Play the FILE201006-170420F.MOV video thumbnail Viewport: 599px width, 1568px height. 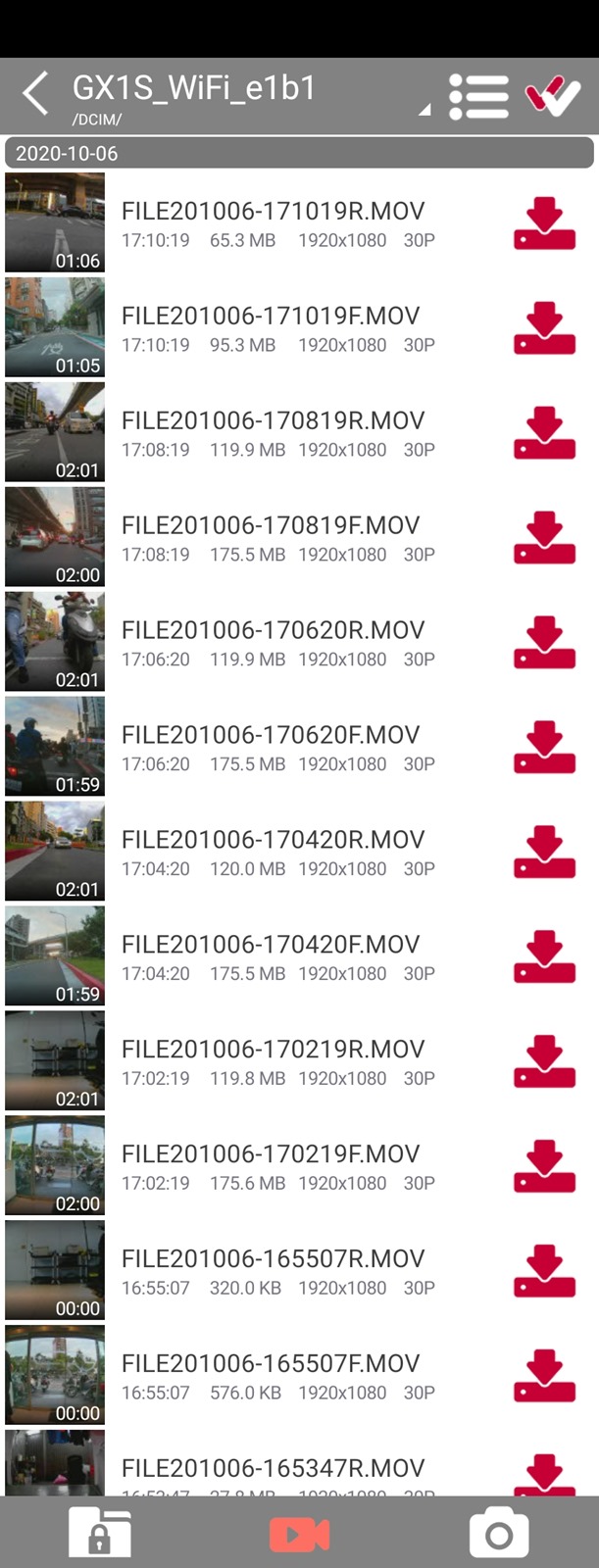pyautogui.click(x=55, y=956)
